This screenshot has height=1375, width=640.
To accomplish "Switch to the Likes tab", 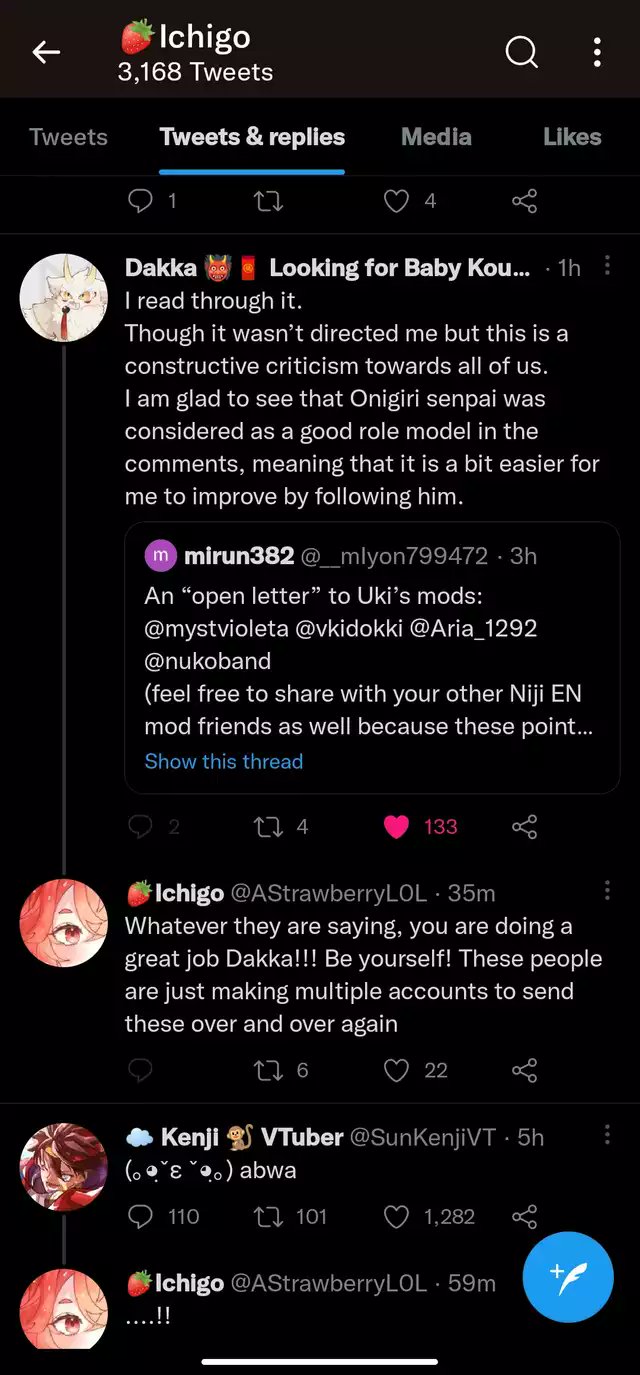I will click(x=572, y=137).
